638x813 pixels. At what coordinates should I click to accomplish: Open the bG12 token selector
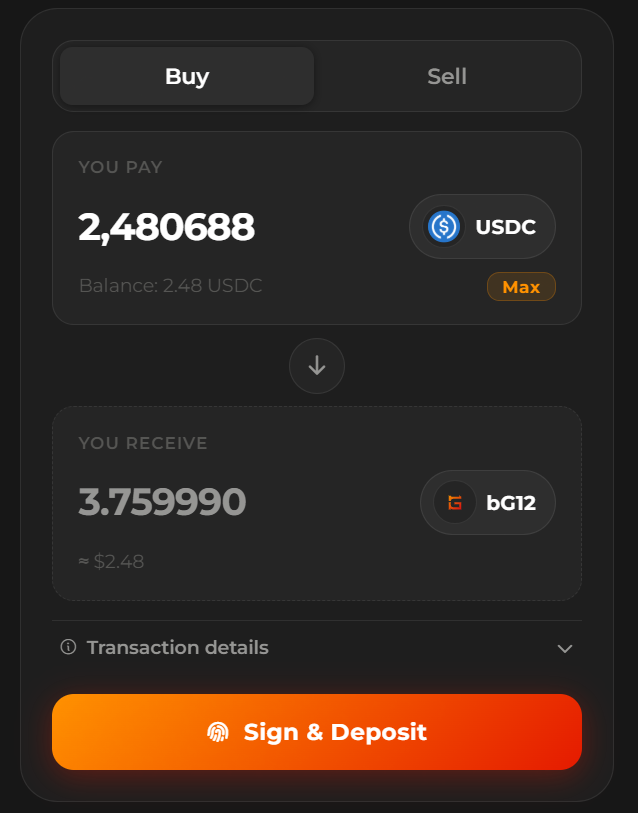point(487,503)
